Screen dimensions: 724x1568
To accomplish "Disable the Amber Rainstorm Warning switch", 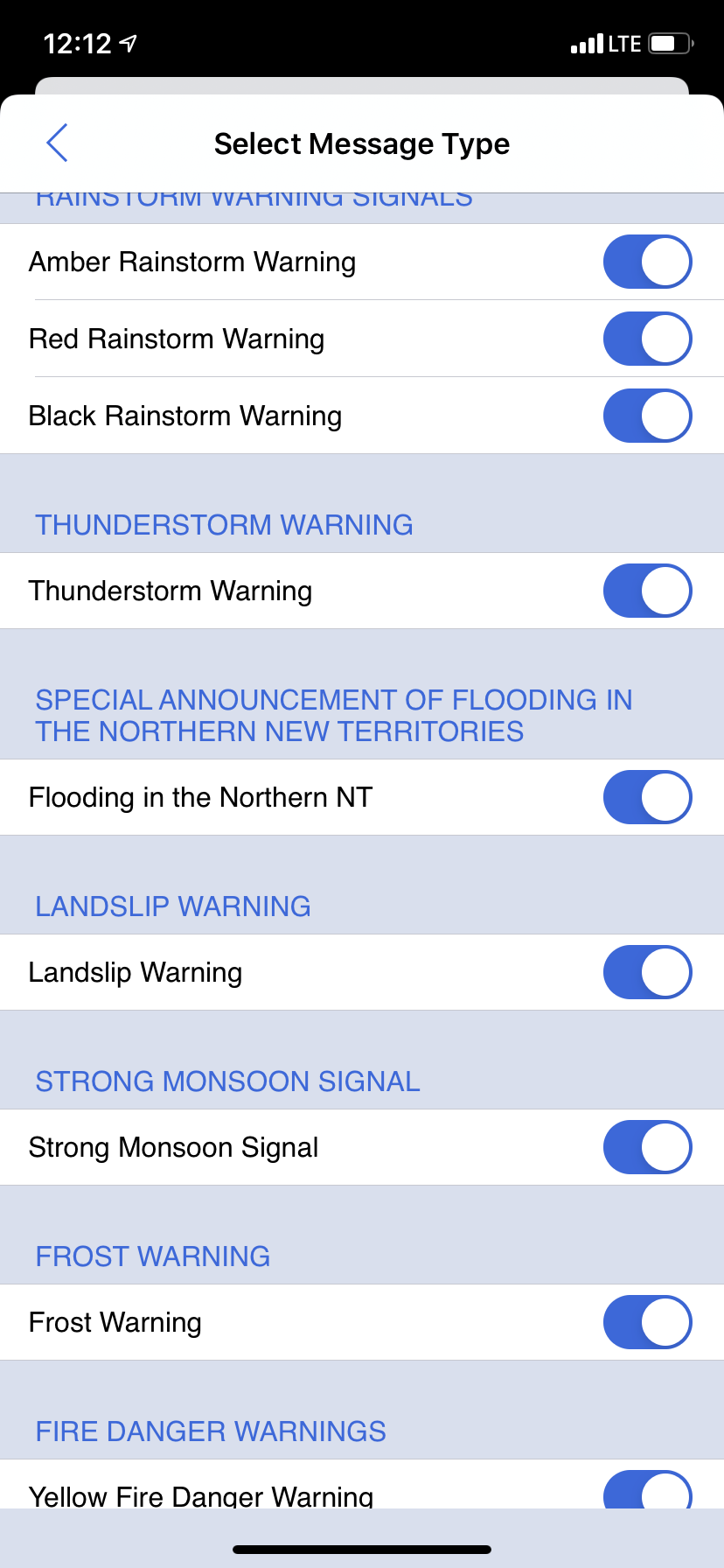I will 648,262.
